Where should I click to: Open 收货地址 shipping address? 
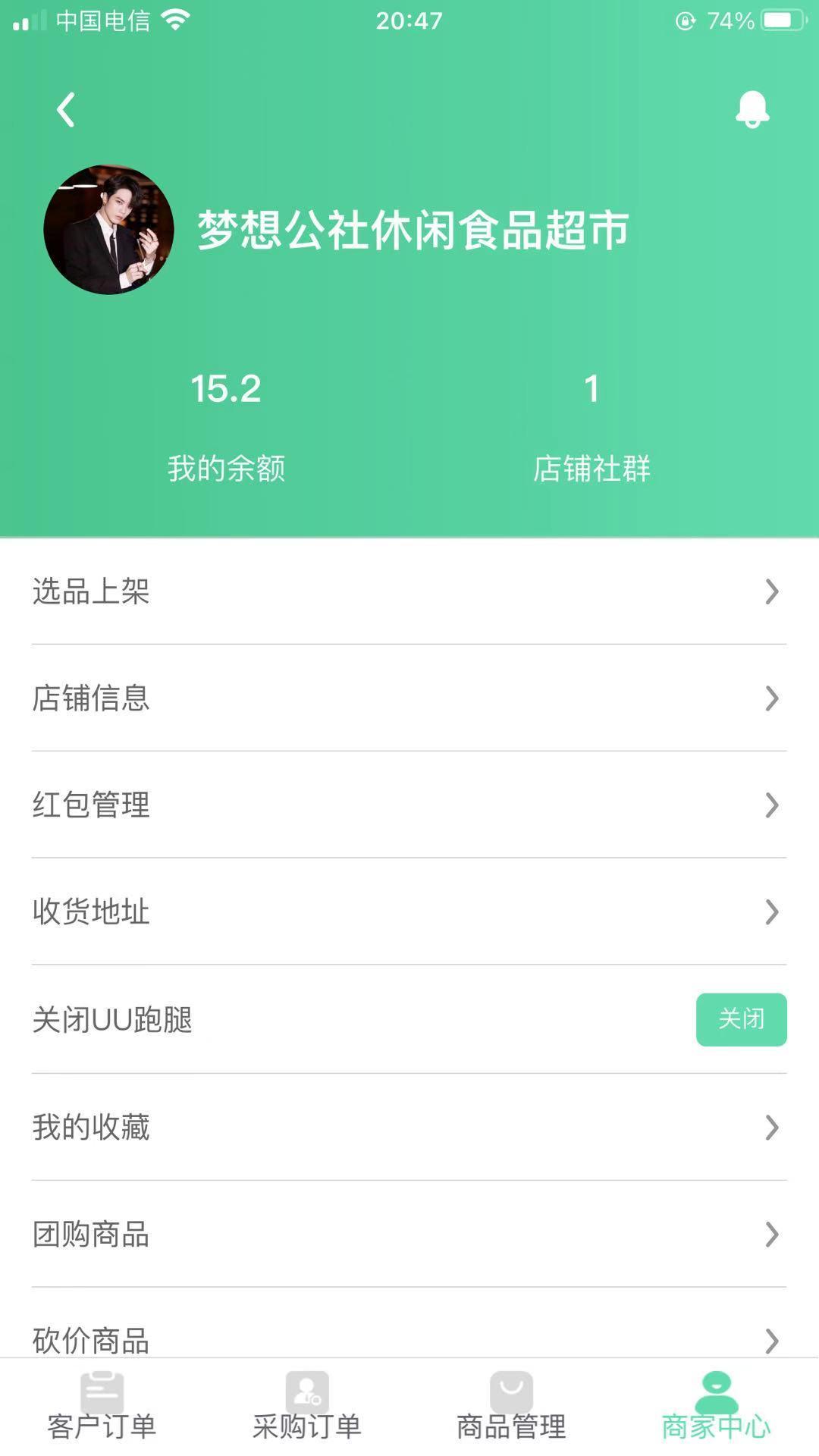[x=409, y=912]
